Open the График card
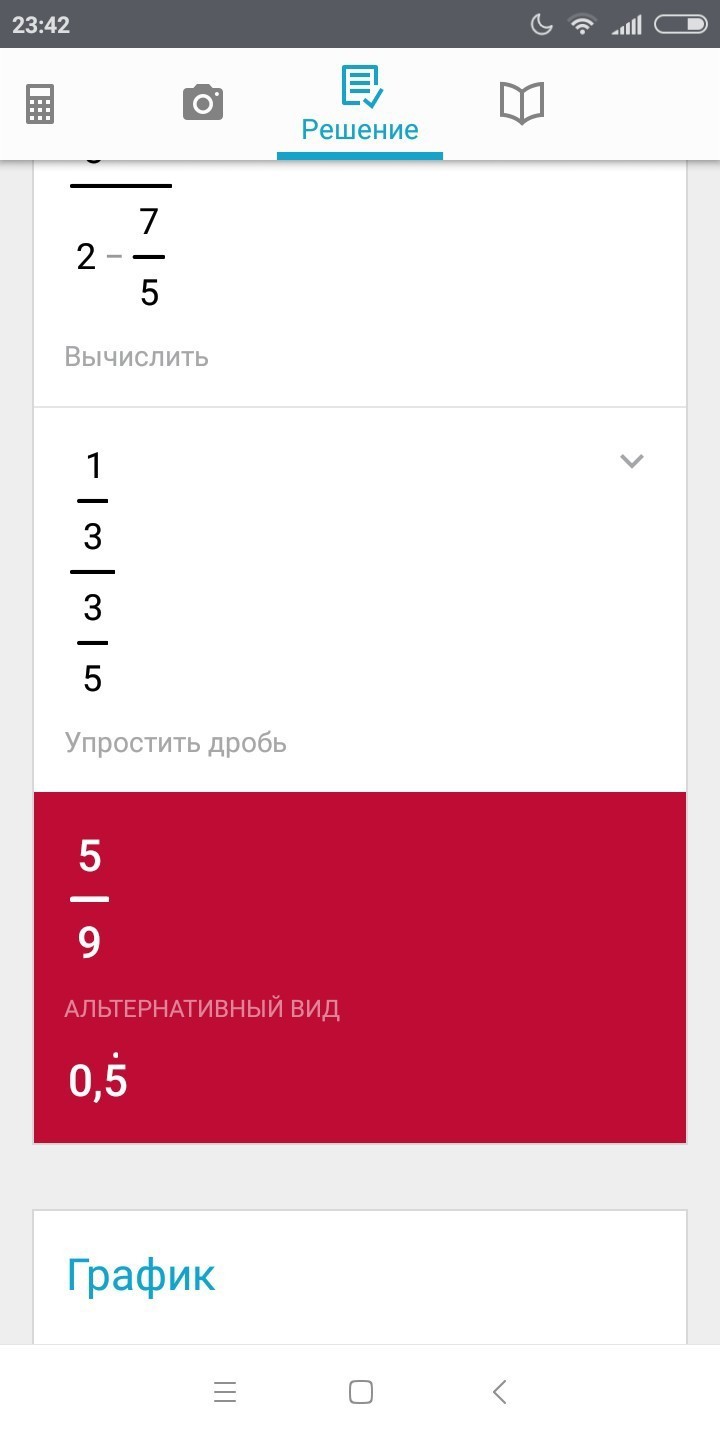This screenshot has width=720, height=1440. tap(360, 1276)
